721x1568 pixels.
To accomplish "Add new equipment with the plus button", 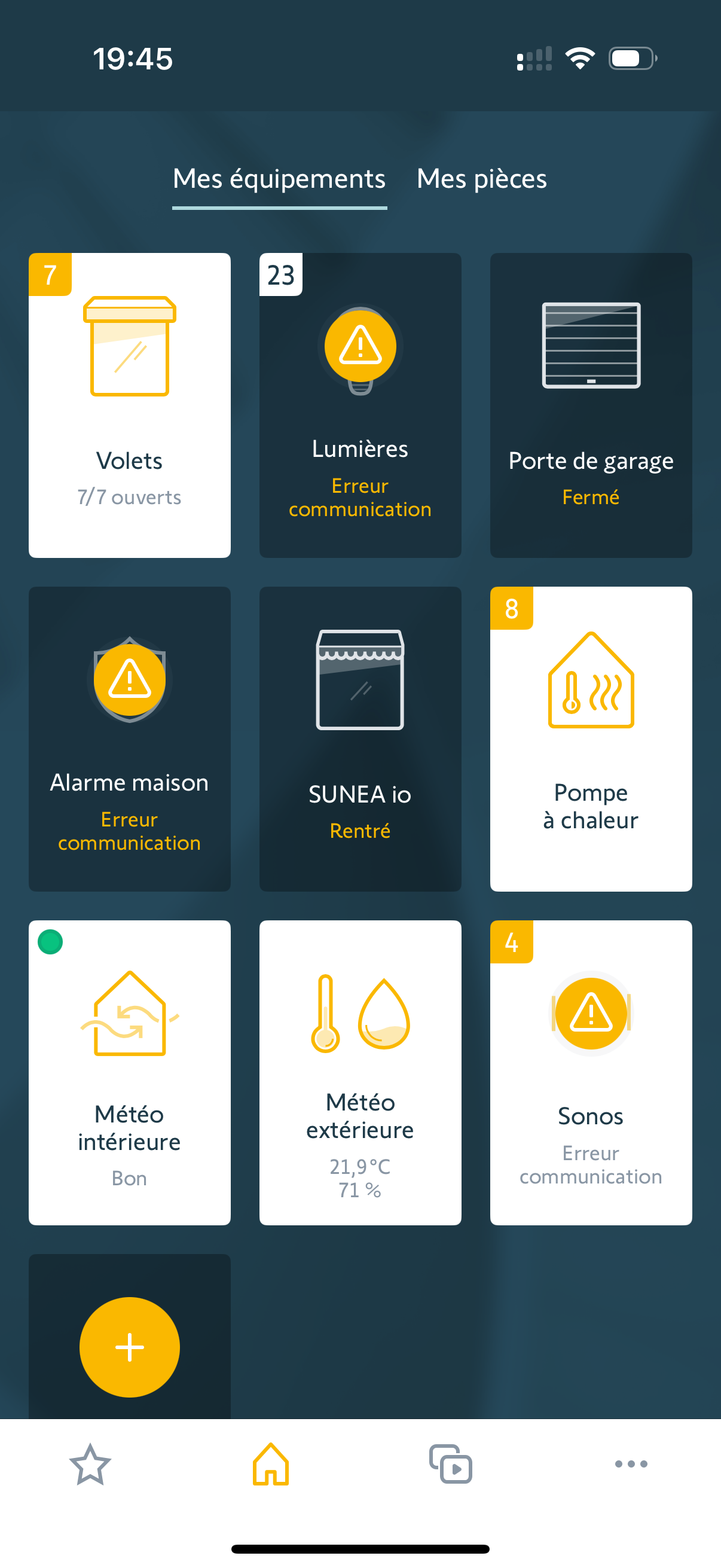I will [x=130, y=1347].
